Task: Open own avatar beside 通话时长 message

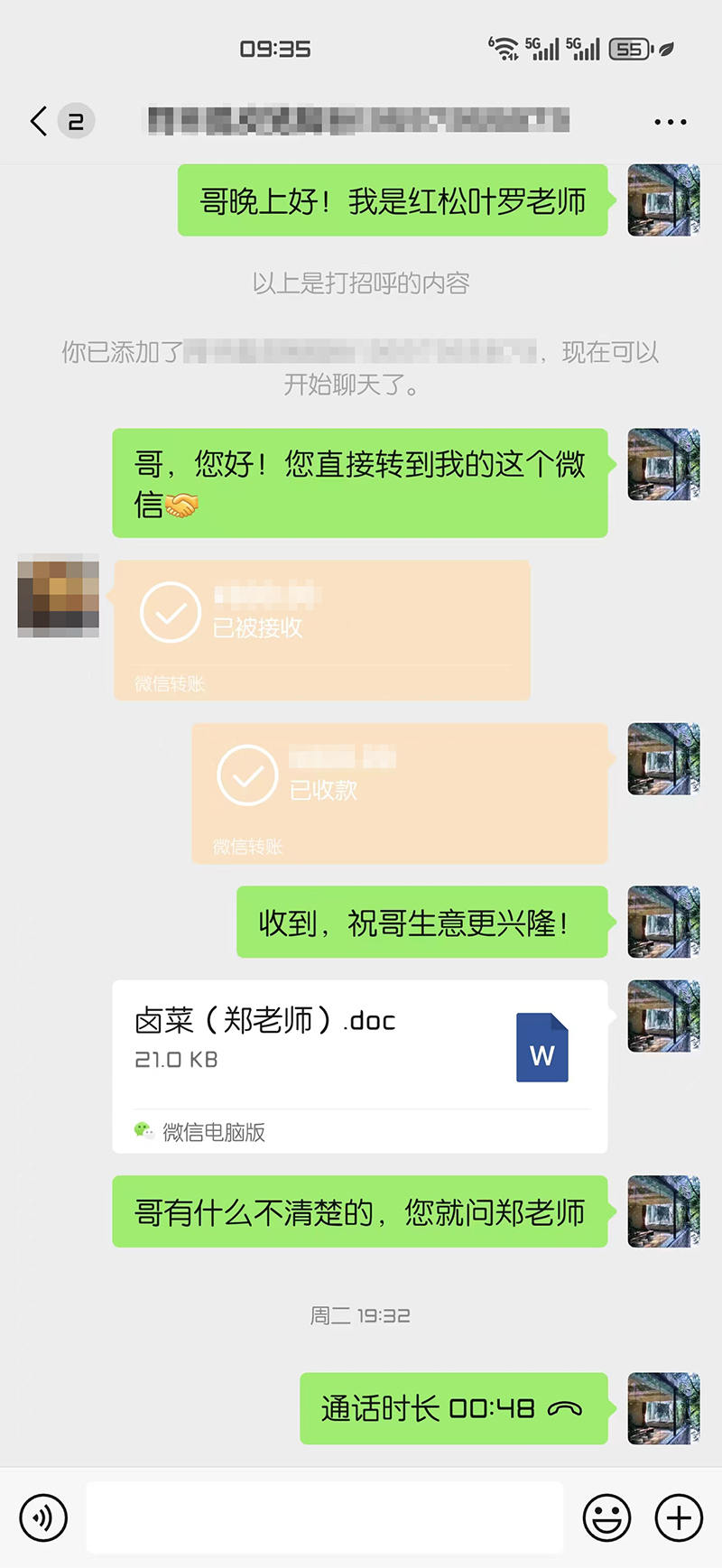Action: [x=663, y=1408]
